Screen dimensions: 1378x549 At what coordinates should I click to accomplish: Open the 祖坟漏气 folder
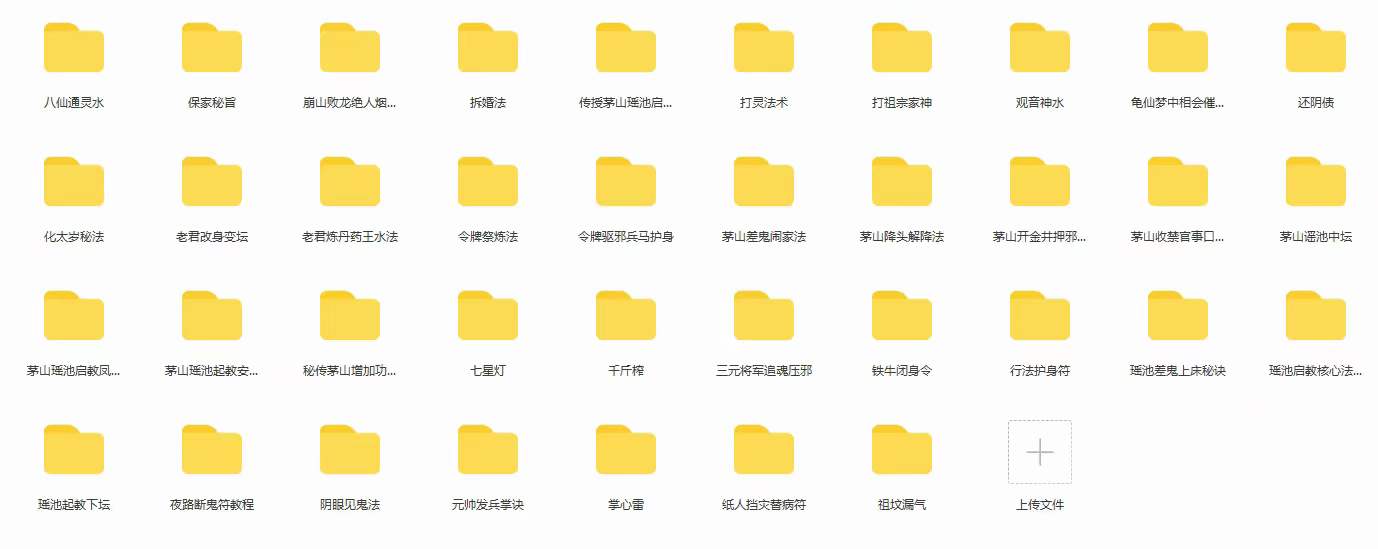pyautogui.click(x=902, y=450)
